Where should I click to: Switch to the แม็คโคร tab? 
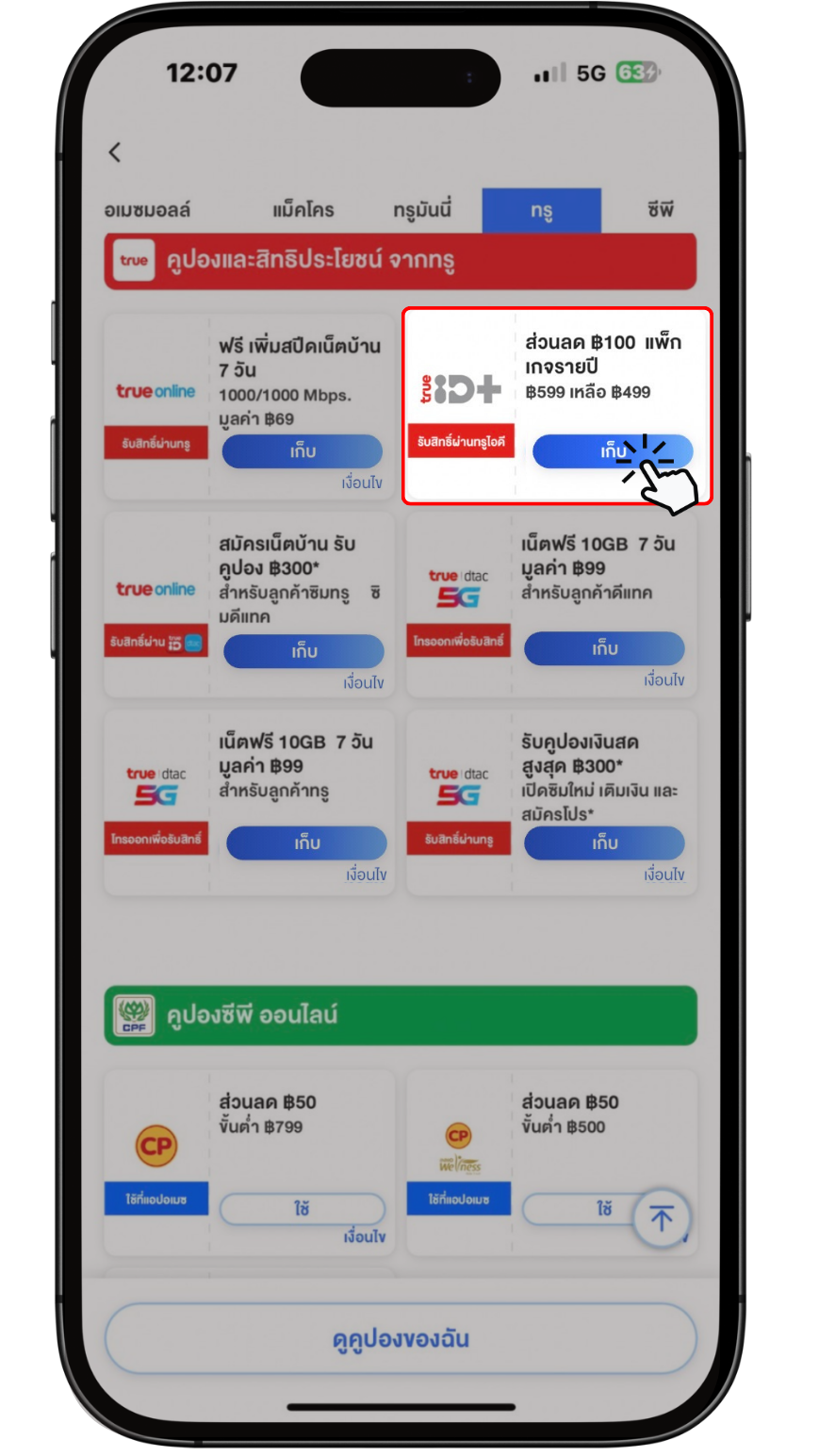point(303,209)
